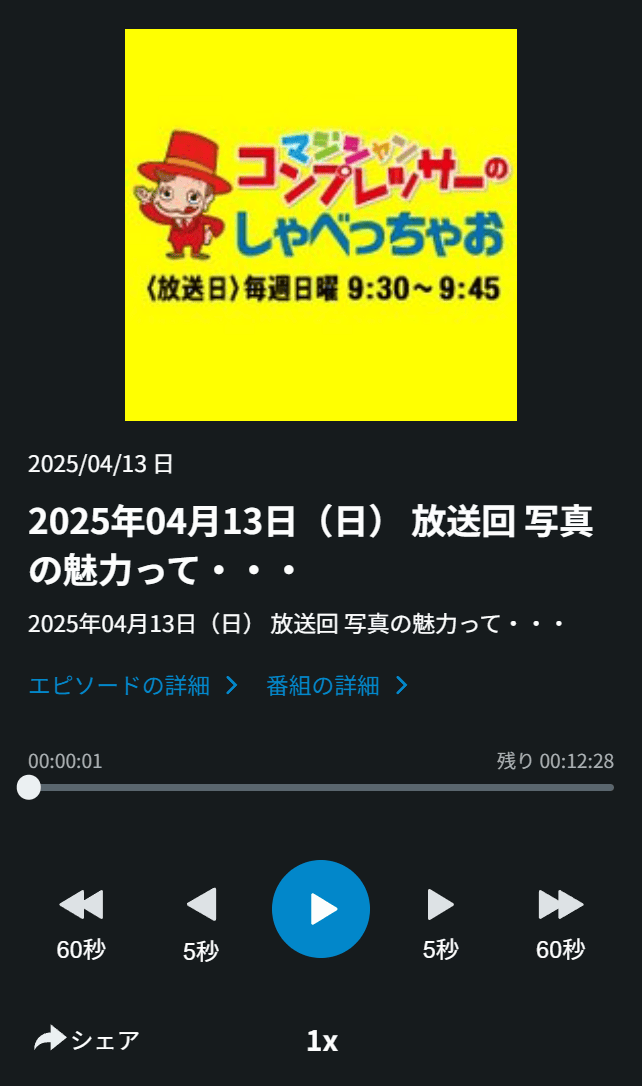The width and height of the screenshot is (642, 1086).
Task: Change the 1x playback speed
Action: pyautogui.click(x=321, y=1041)
